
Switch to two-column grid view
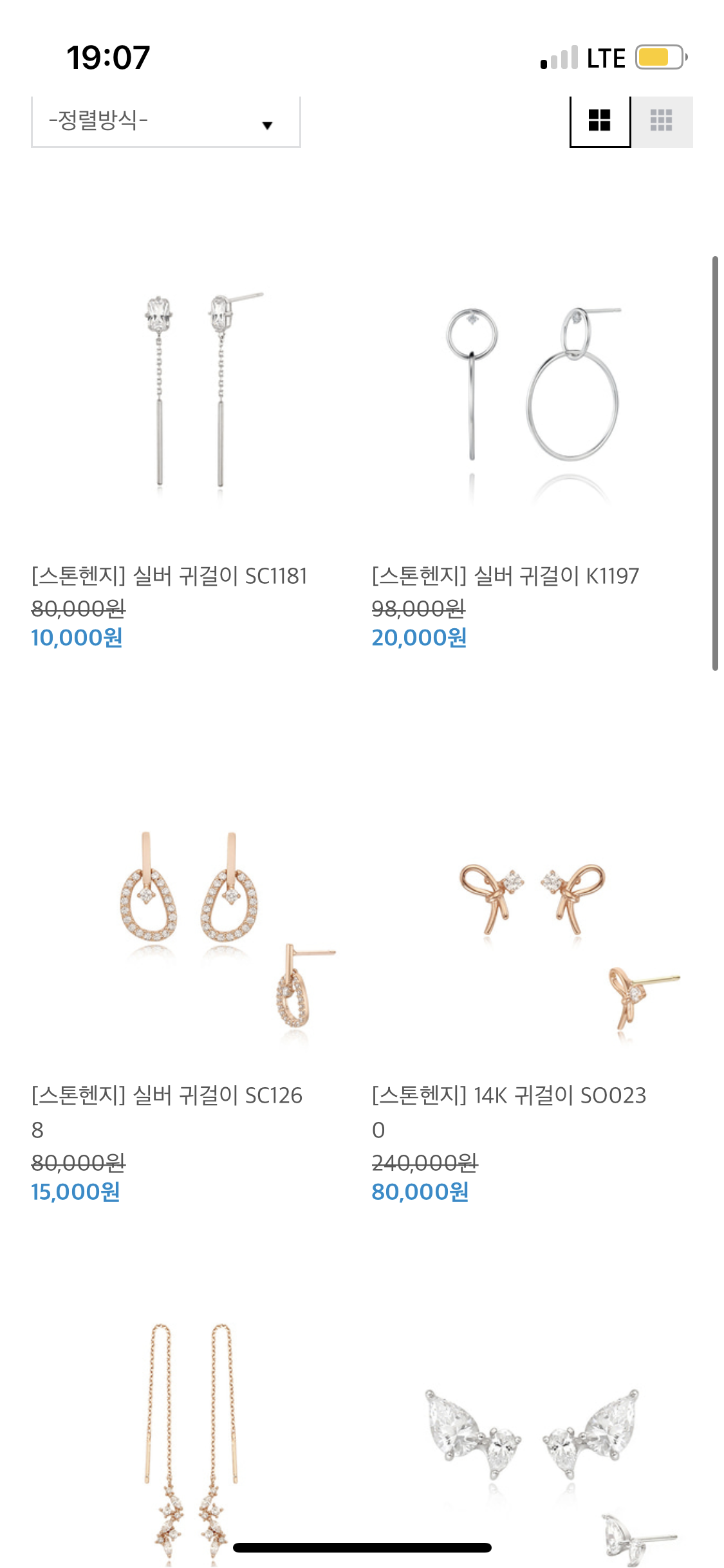coord(599,120)
